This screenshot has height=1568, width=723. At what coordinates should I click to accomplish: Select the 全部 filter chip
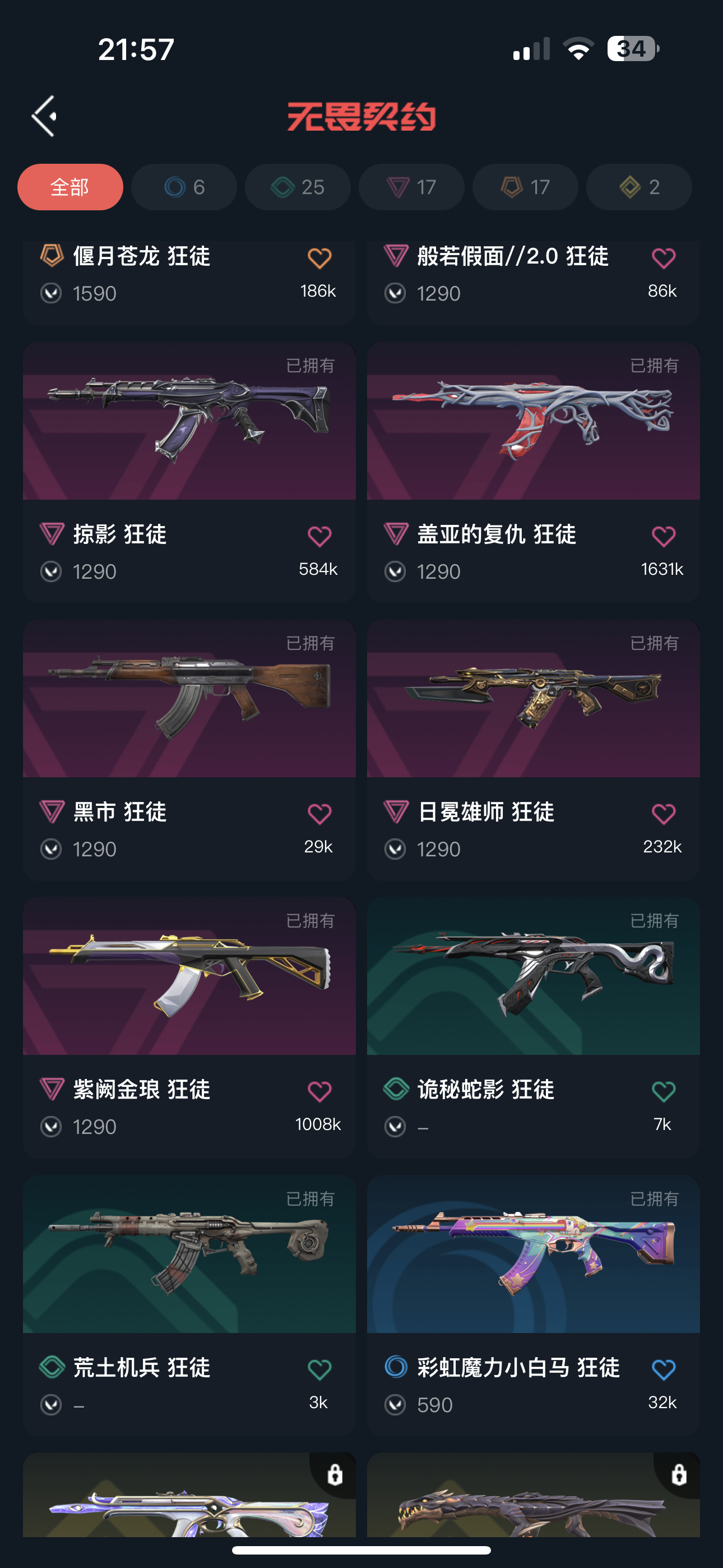(x=70, y=187)
